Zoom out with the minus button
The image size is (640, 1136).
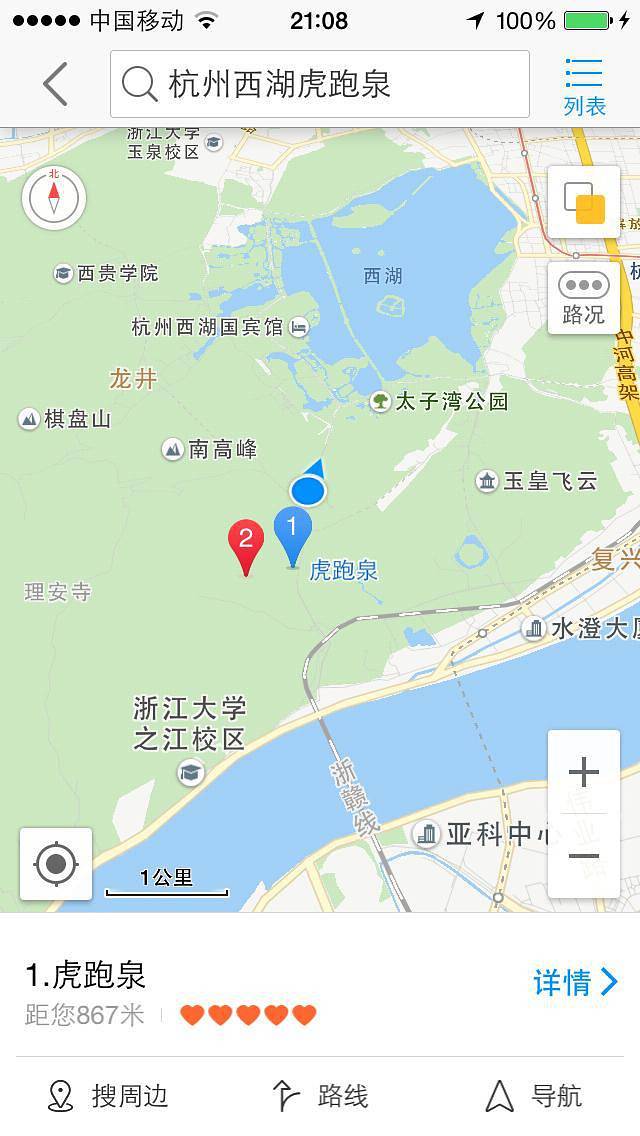584,856
